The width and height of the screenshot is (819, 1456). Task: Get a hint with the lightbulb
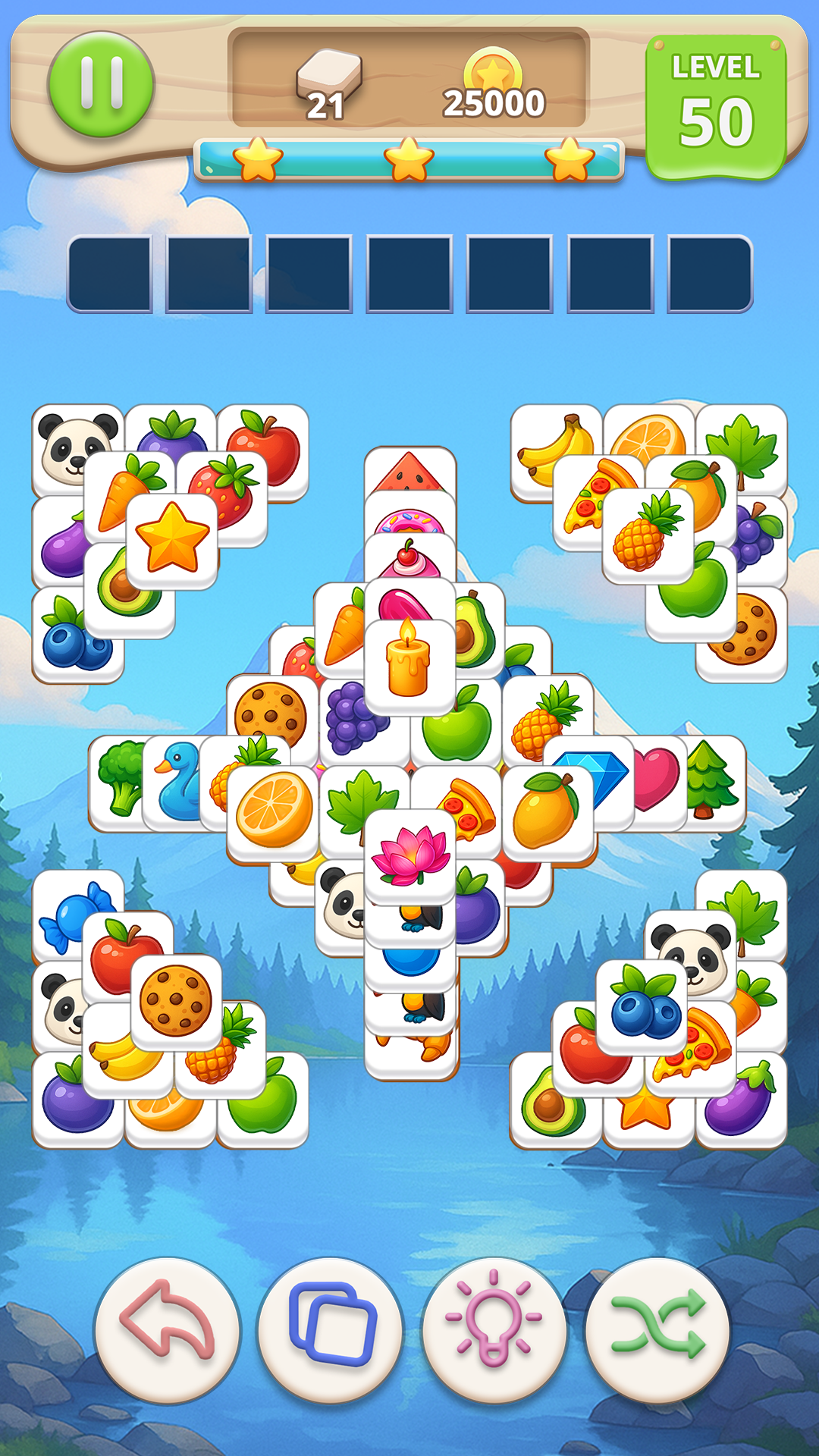tap(494, 1330)
